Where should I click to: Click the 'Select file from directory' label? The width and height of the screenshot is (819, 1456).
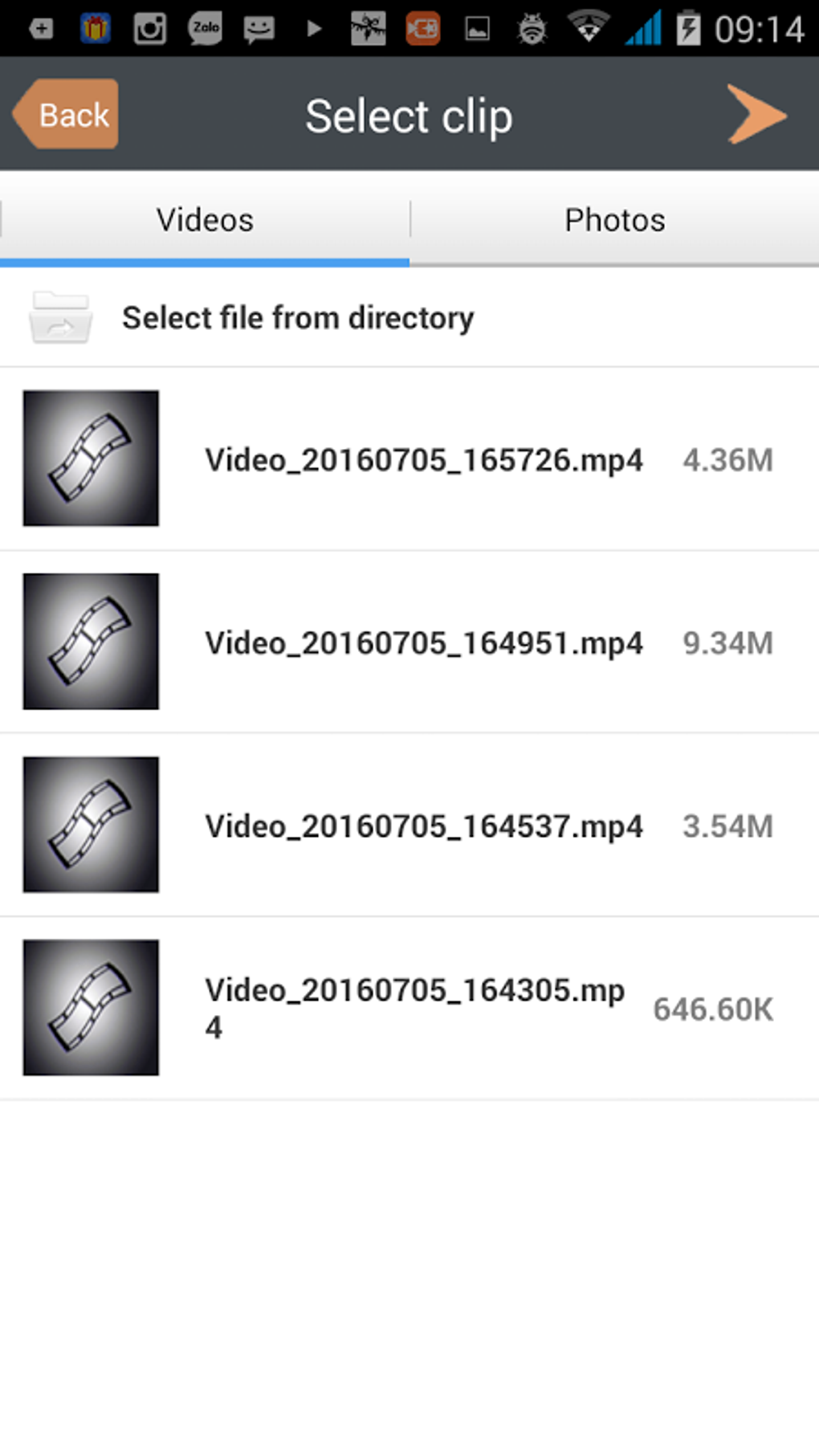pyautogui.click(x=298, y=317)
